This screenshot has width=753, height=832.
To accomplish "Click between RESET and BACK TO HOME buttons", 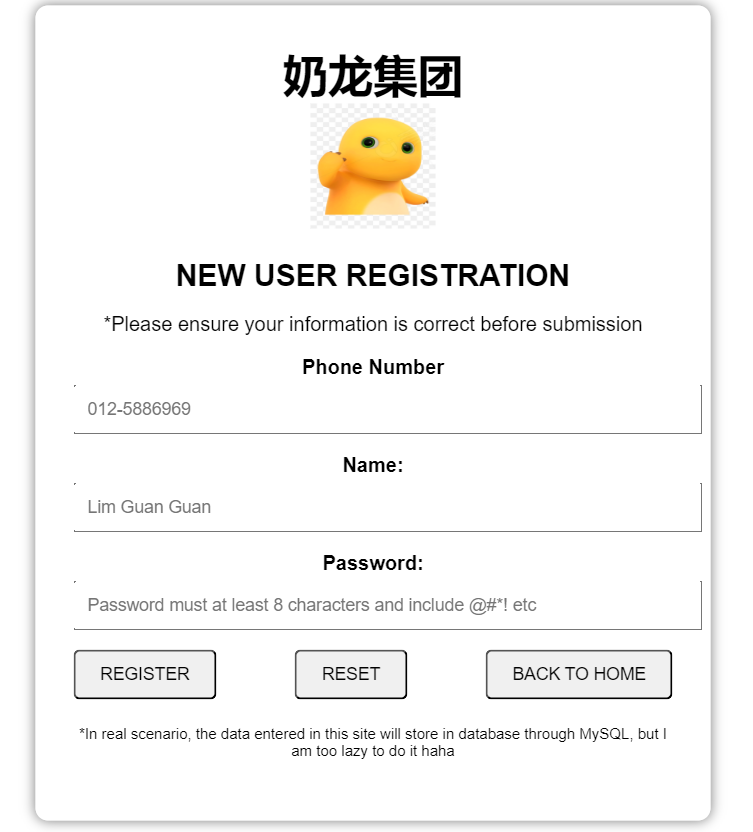I will (447, 674).
